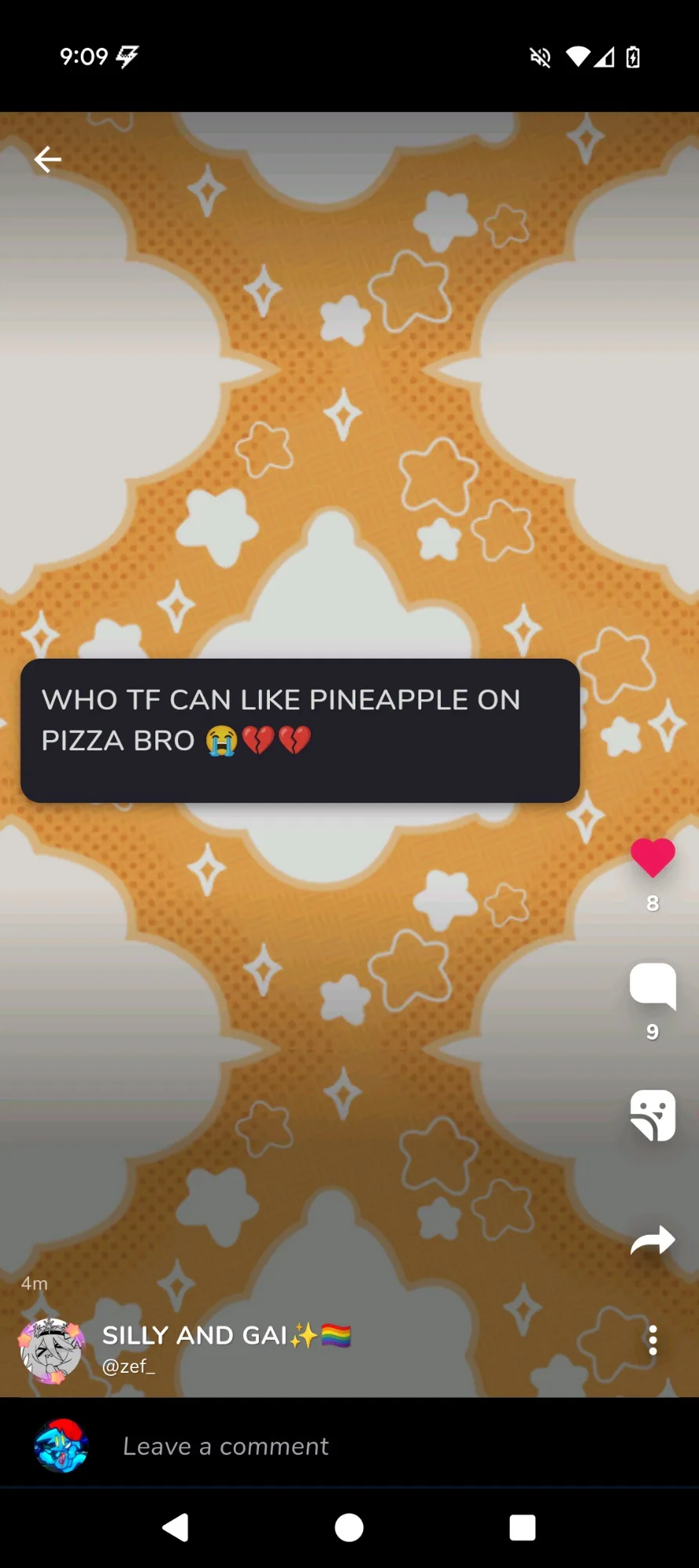
Task: Tap the system home button
Action: 349,1527
